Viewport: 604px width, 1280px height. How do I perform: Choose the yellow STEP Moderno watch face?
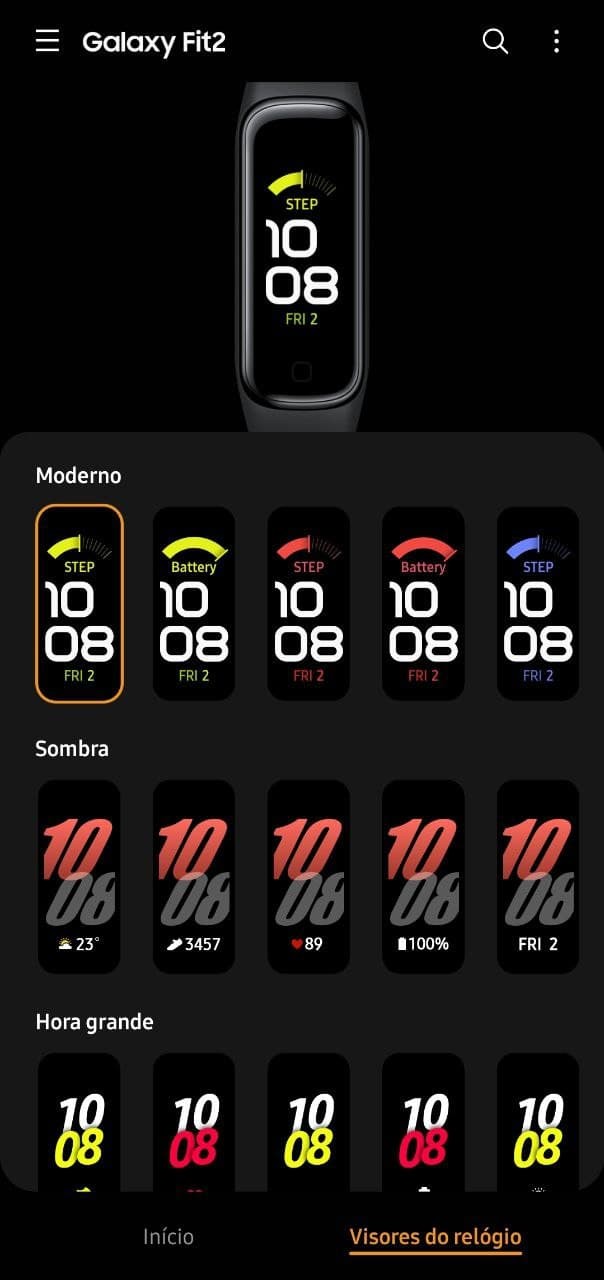click(79, 603)
